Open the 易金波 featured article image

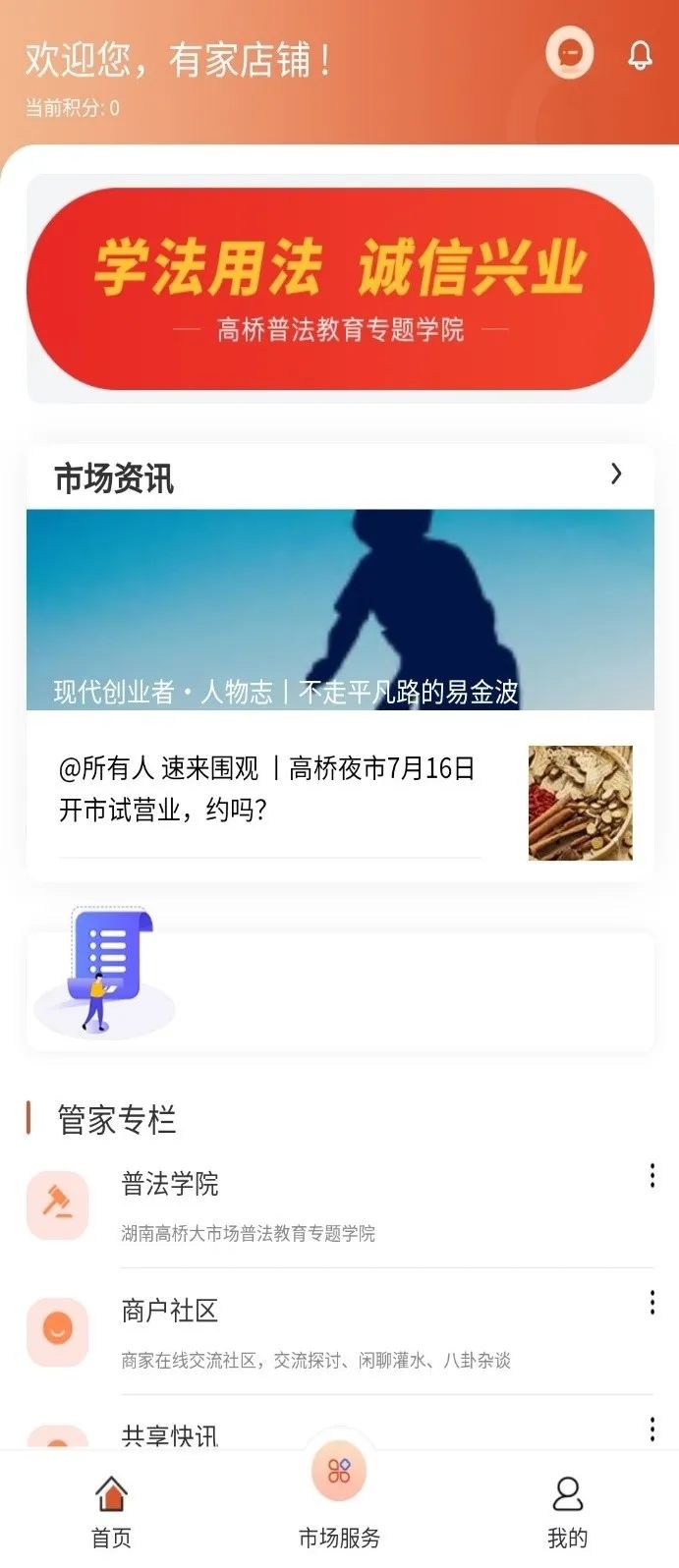click(x=340, y=609)
